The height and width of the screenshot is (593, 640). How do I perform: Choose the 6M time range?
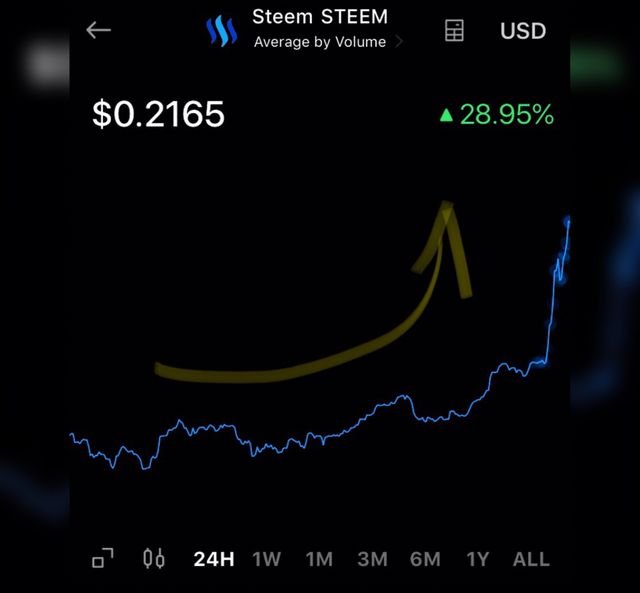point(425,559)
